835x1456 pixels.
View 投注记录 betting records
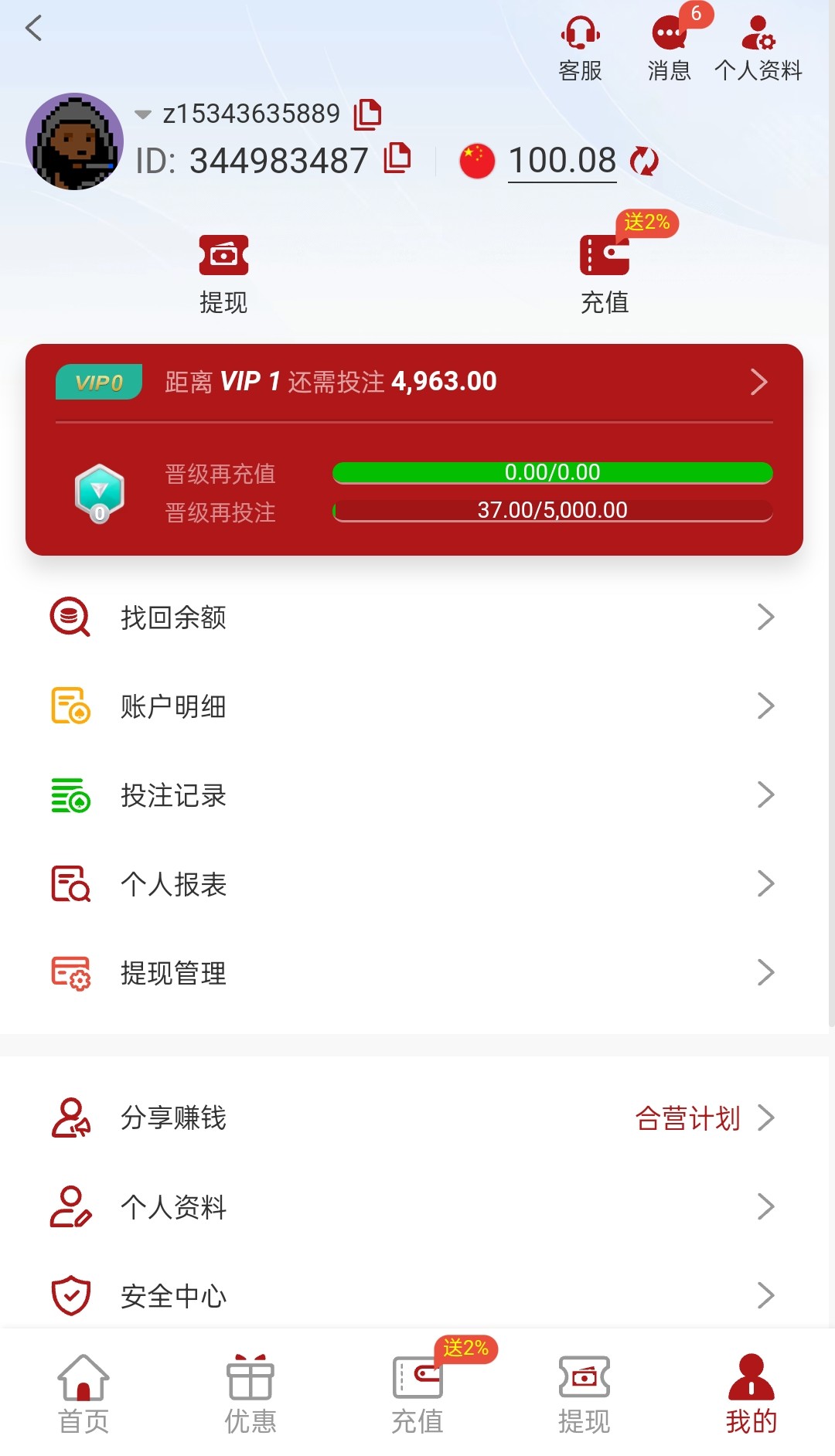tap(414, 794)
